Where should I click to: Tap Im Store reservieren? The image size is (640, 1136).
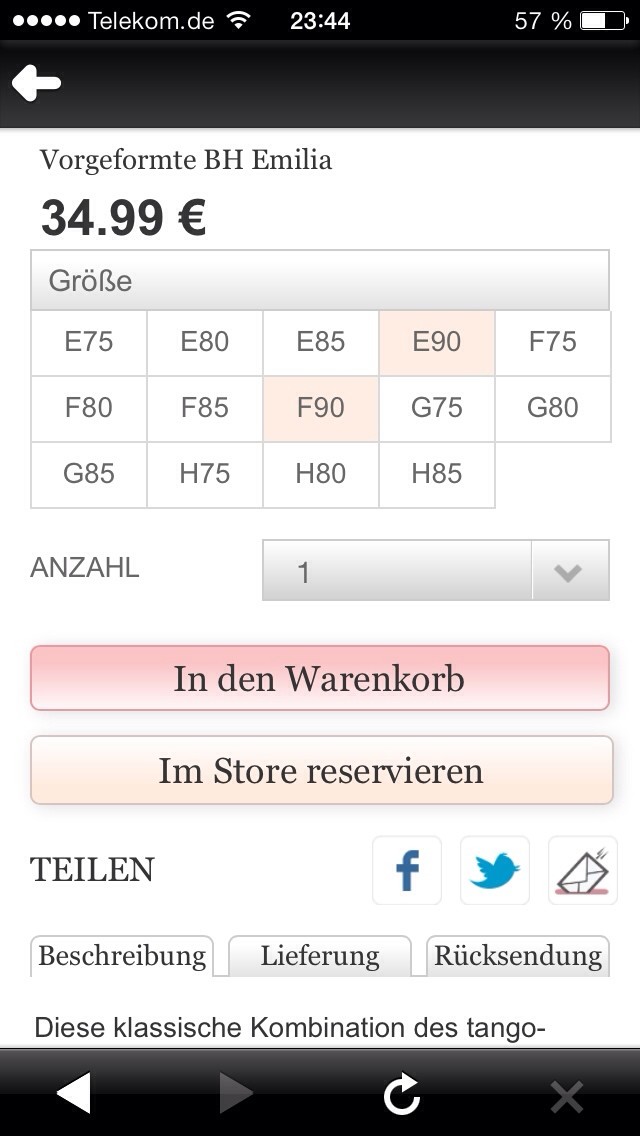tap(322, 770)
